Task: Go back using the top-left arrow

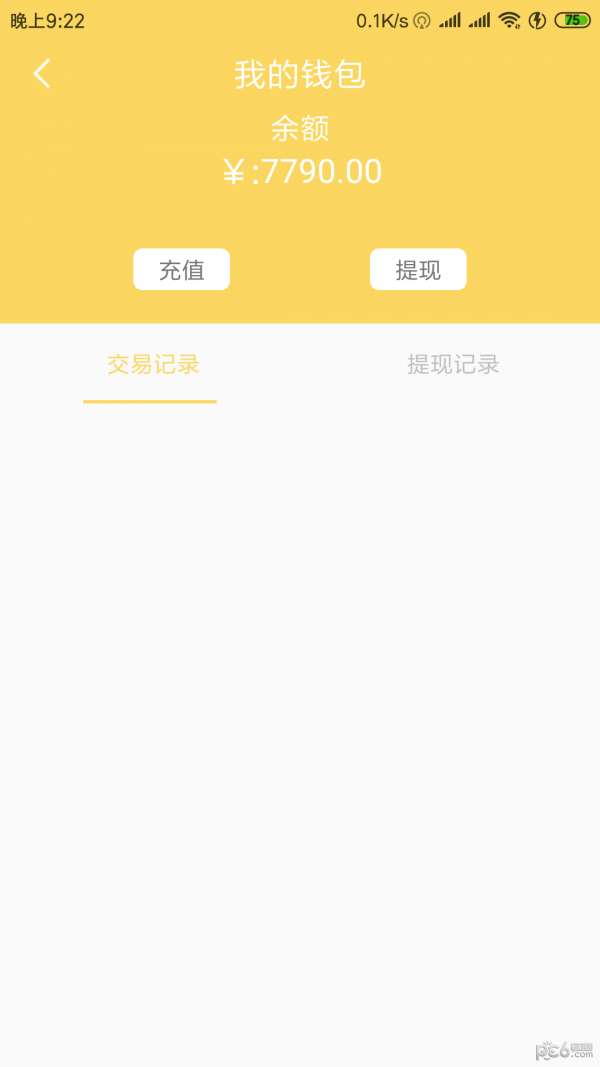Action: (x=42, y=73)
